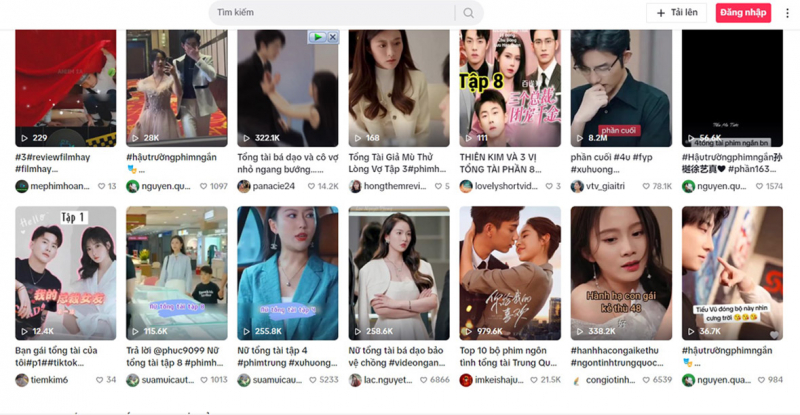Open video Top 10 bộ phim ngôn tình
The width and height of the screenshot is (800, 415).
pos(509,273)
